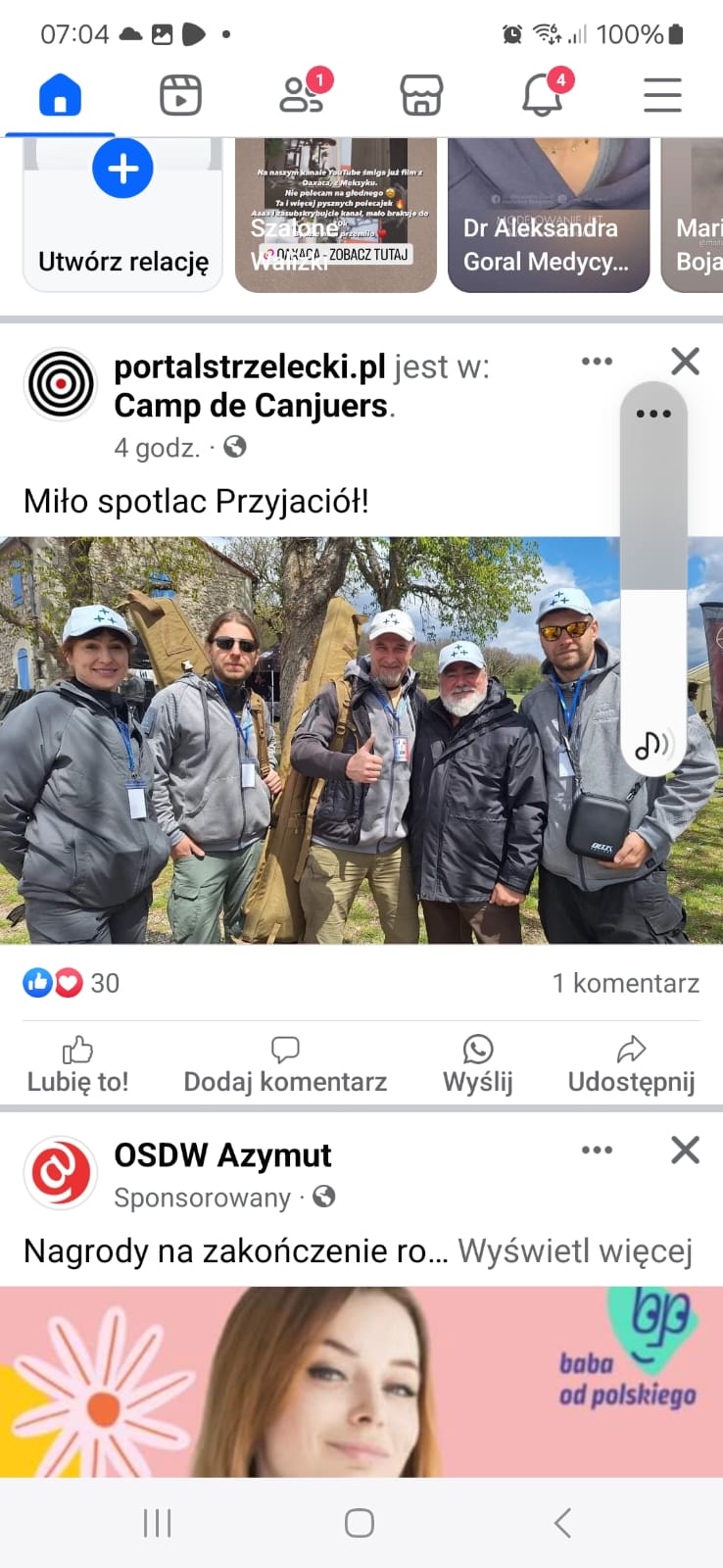View Dr Aleksandra Goral Medycy story
The width and height of the screenshot is (723, 1568).
(549, 215)
